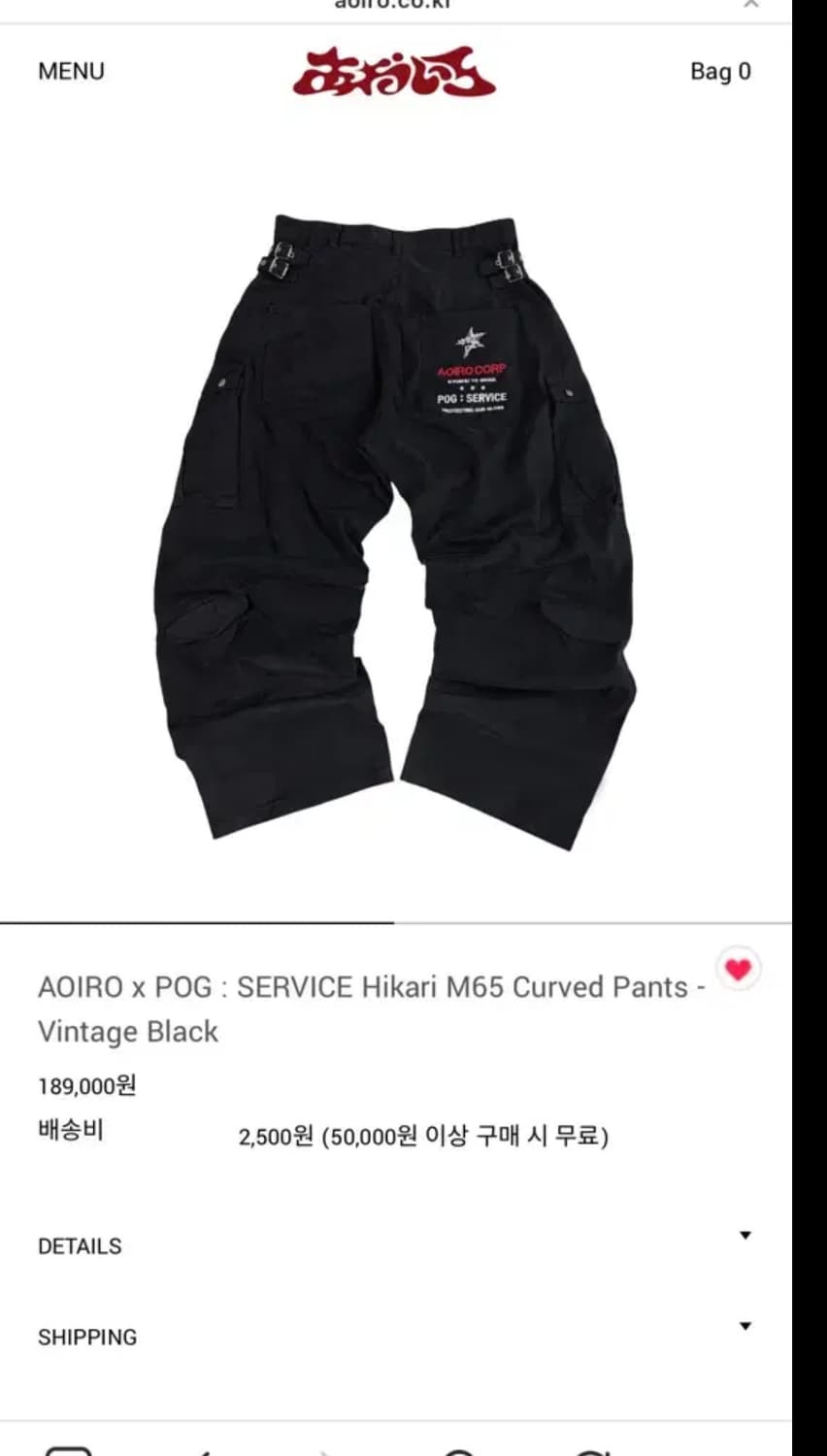Toggle the heart wishlist icon on the product

(738, 969)
